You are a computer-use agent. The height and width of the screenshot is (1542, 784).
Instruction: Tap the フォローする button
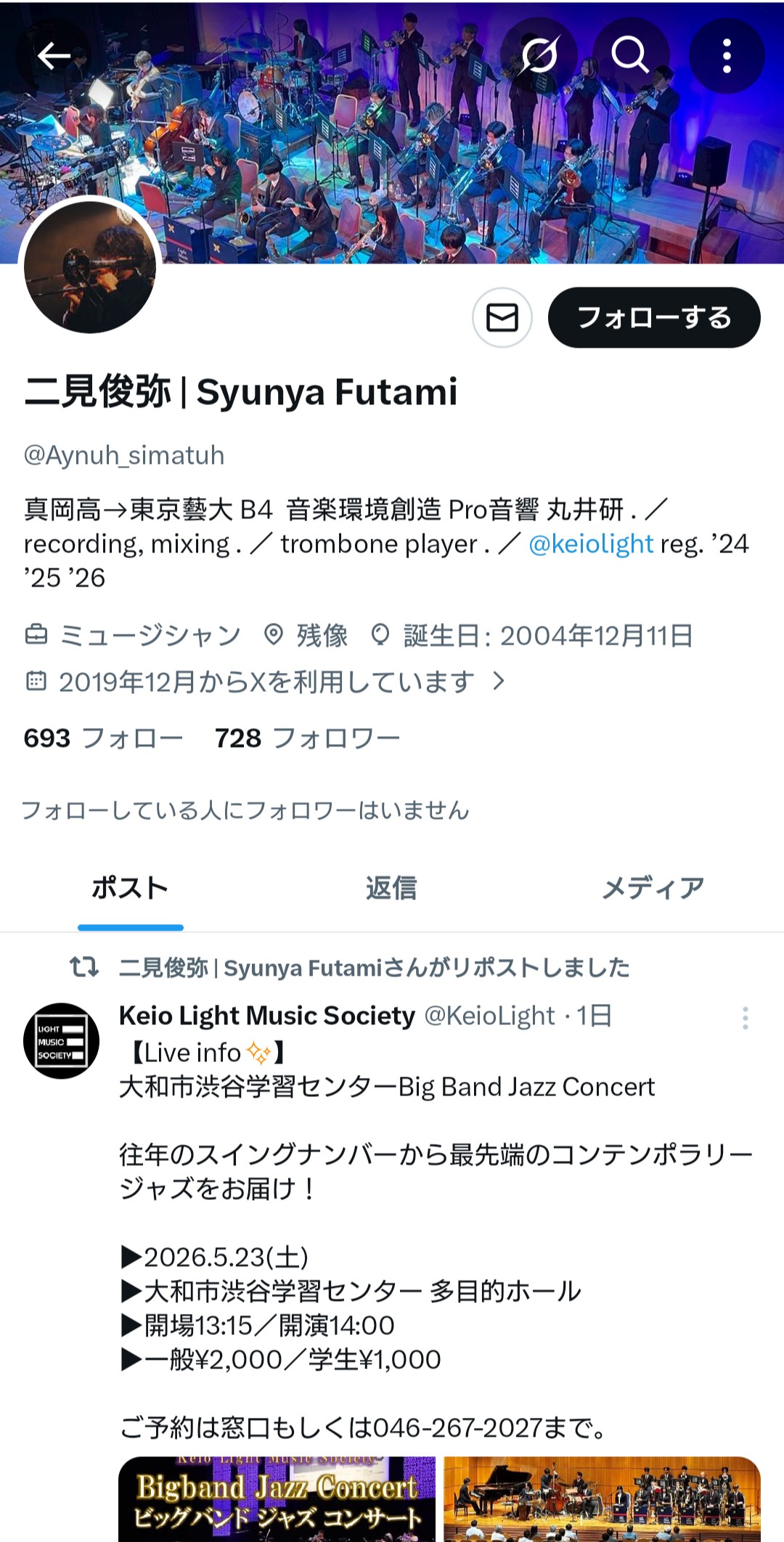[653, 318]
